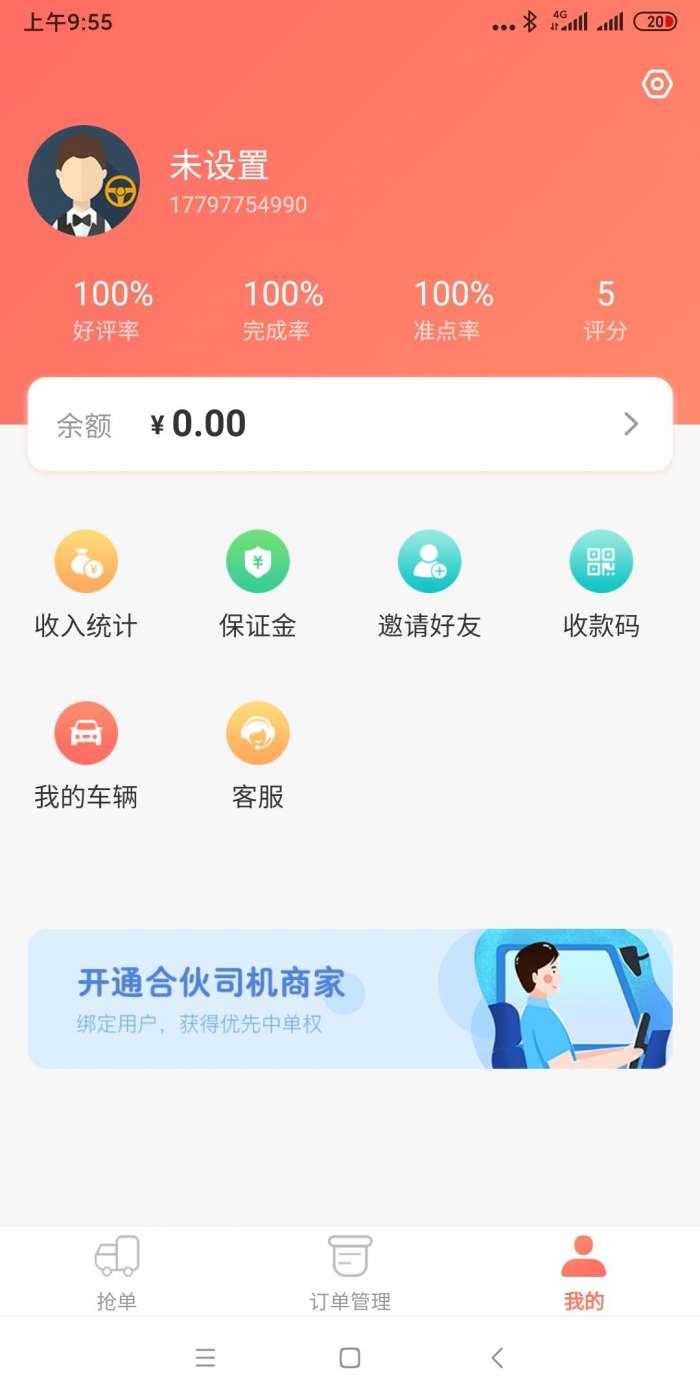Contact 客服 customer service
700x1400 pixels.
[257, 754]
